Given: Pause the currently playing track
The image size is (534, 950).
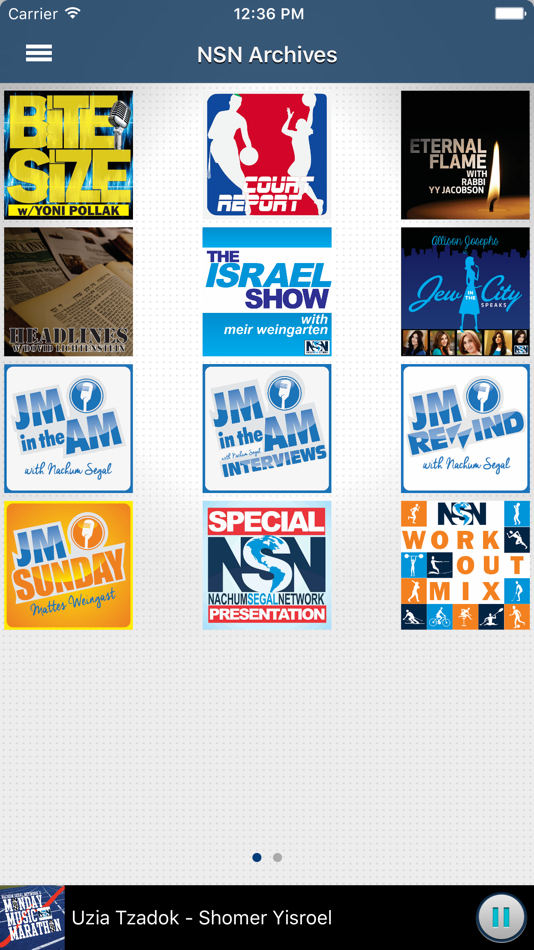Looking at the screenshot, I should point(501,917).
